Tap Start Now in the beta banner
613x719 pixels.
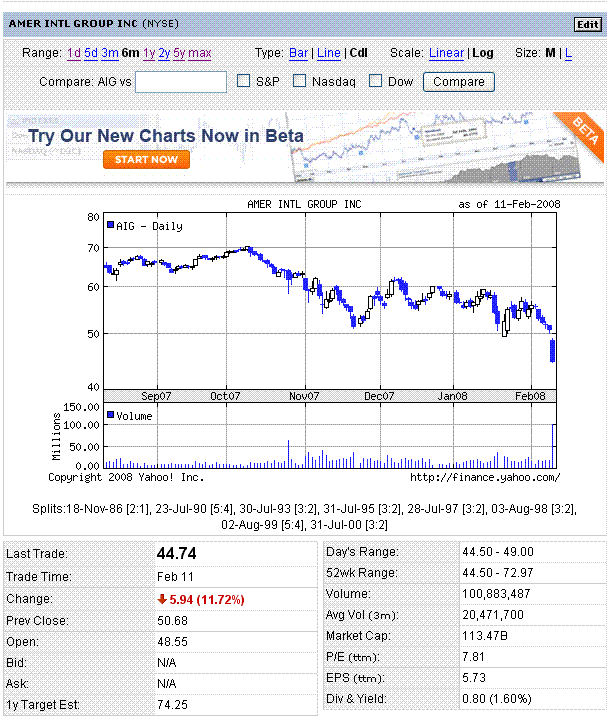click(x=146, y=159)
